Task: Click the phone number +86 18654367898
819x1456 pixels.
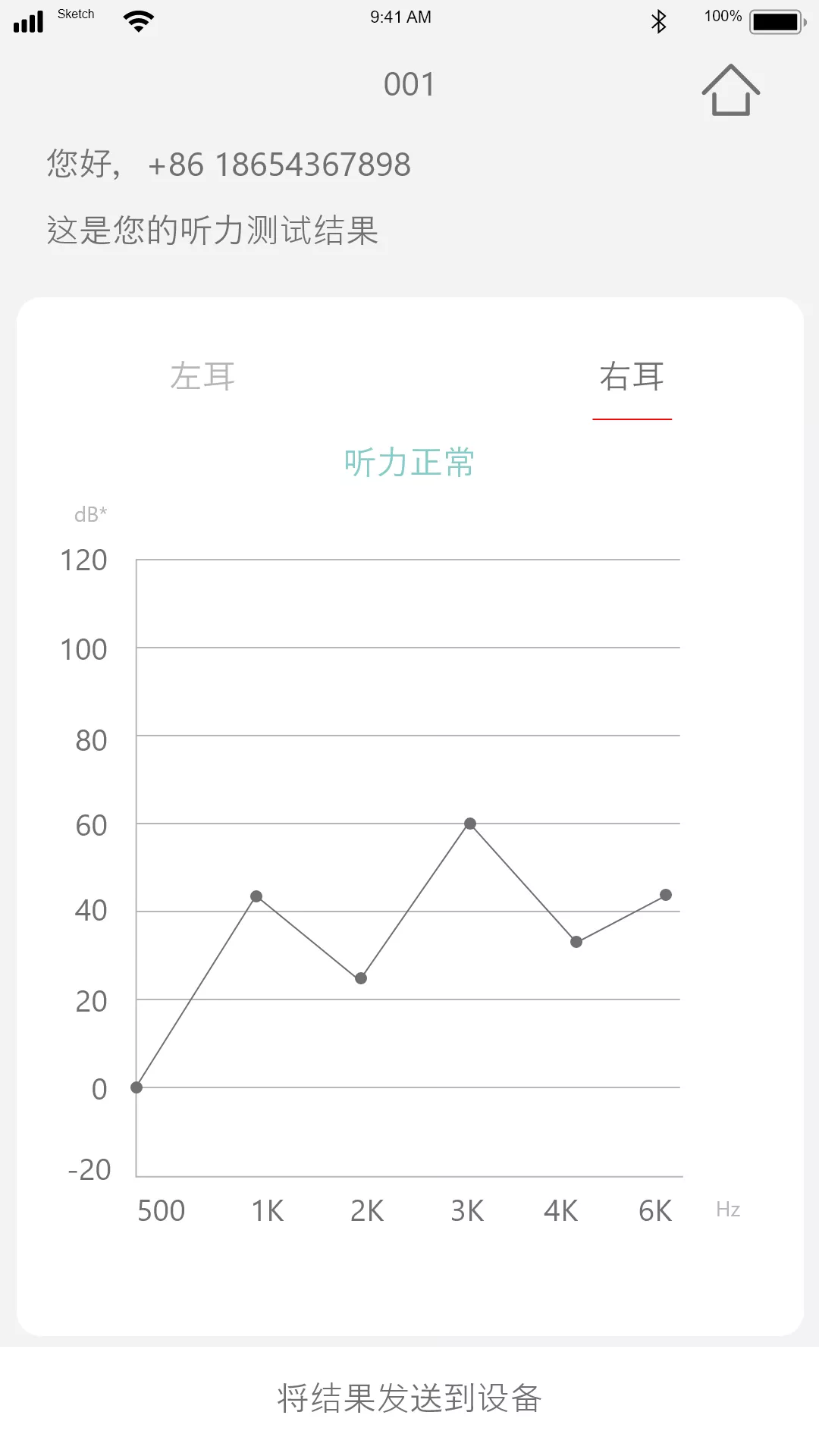Action: (x=281, y=164)
